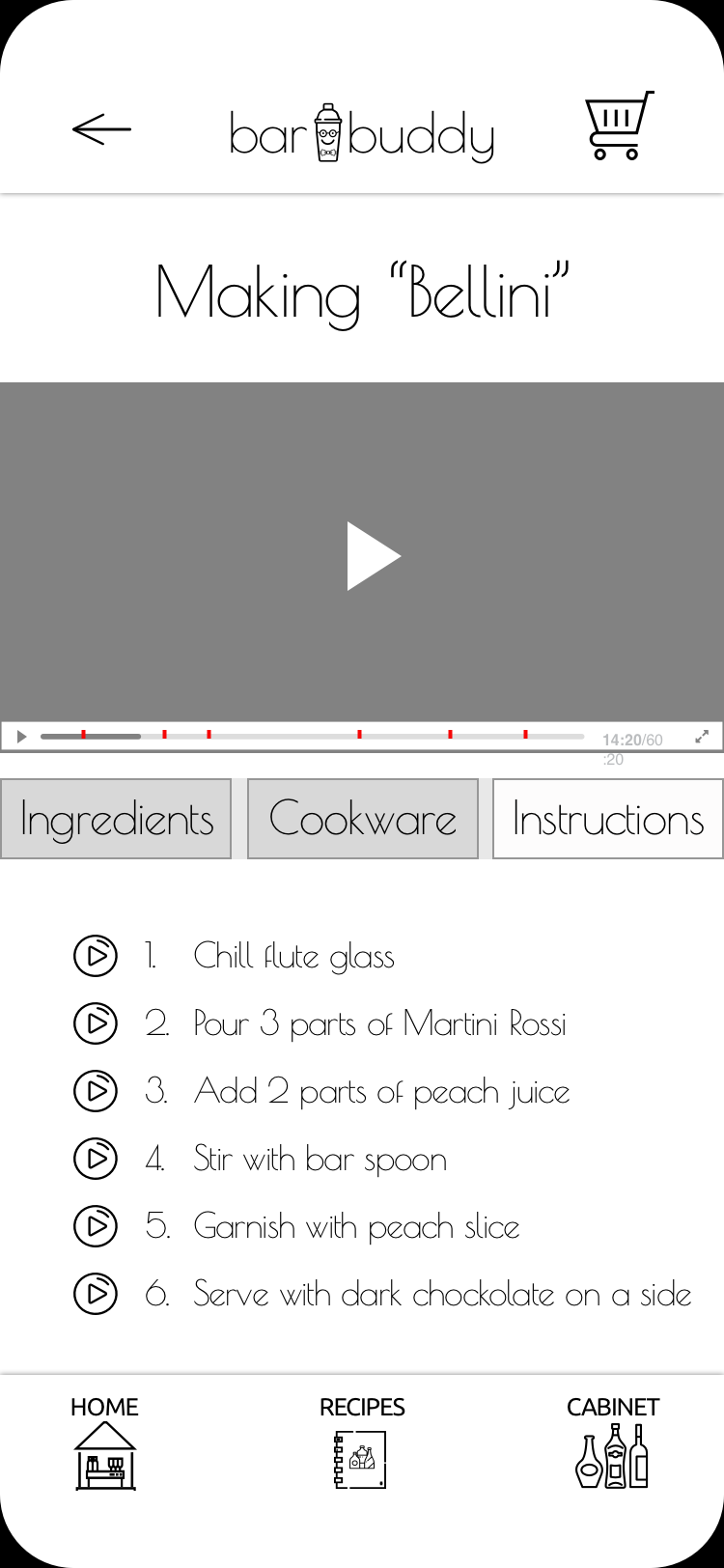Image resolution: width=724 pixels, height=1568 pixels.
Task: Play the Bellini video
Action: 374,555
